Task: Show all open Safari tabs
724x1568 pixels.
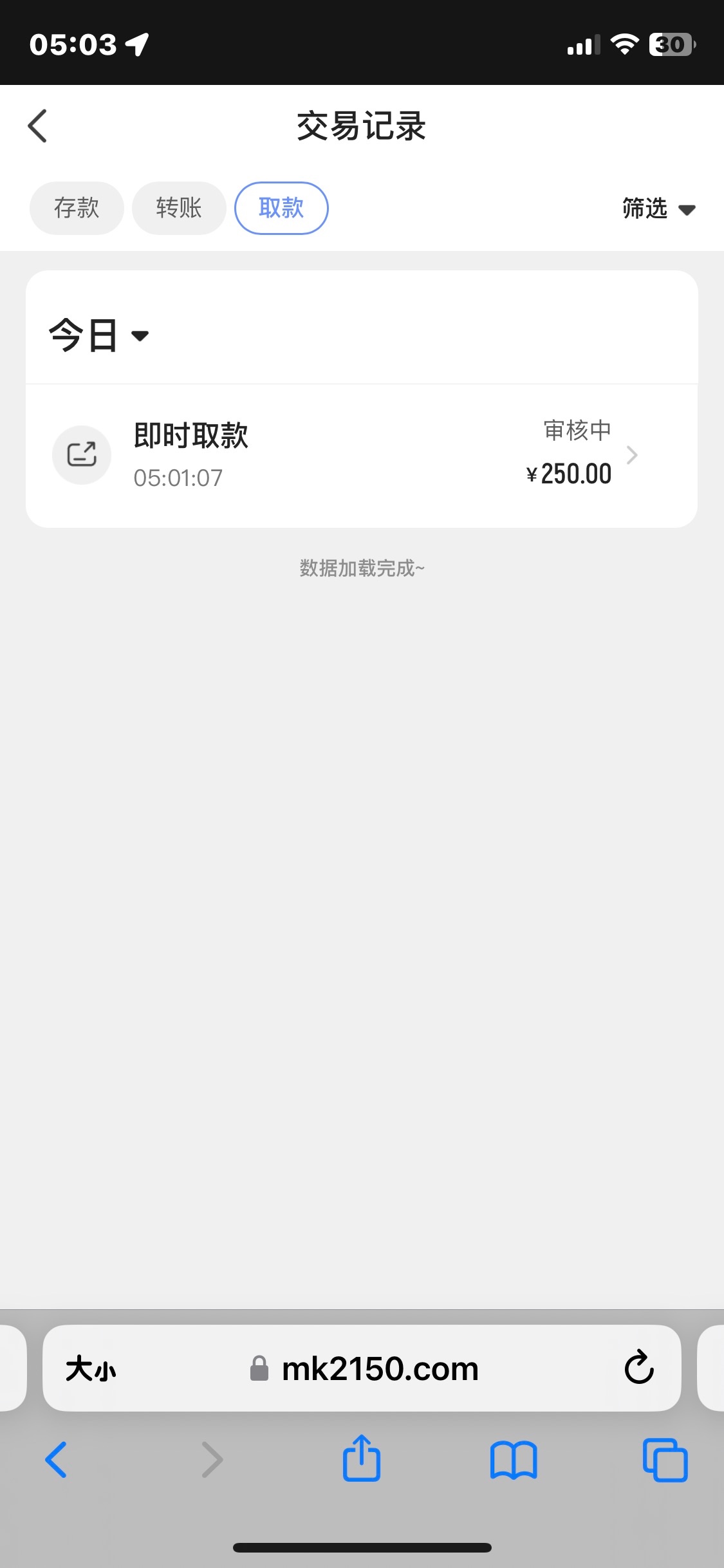Action: (665, 1460)
